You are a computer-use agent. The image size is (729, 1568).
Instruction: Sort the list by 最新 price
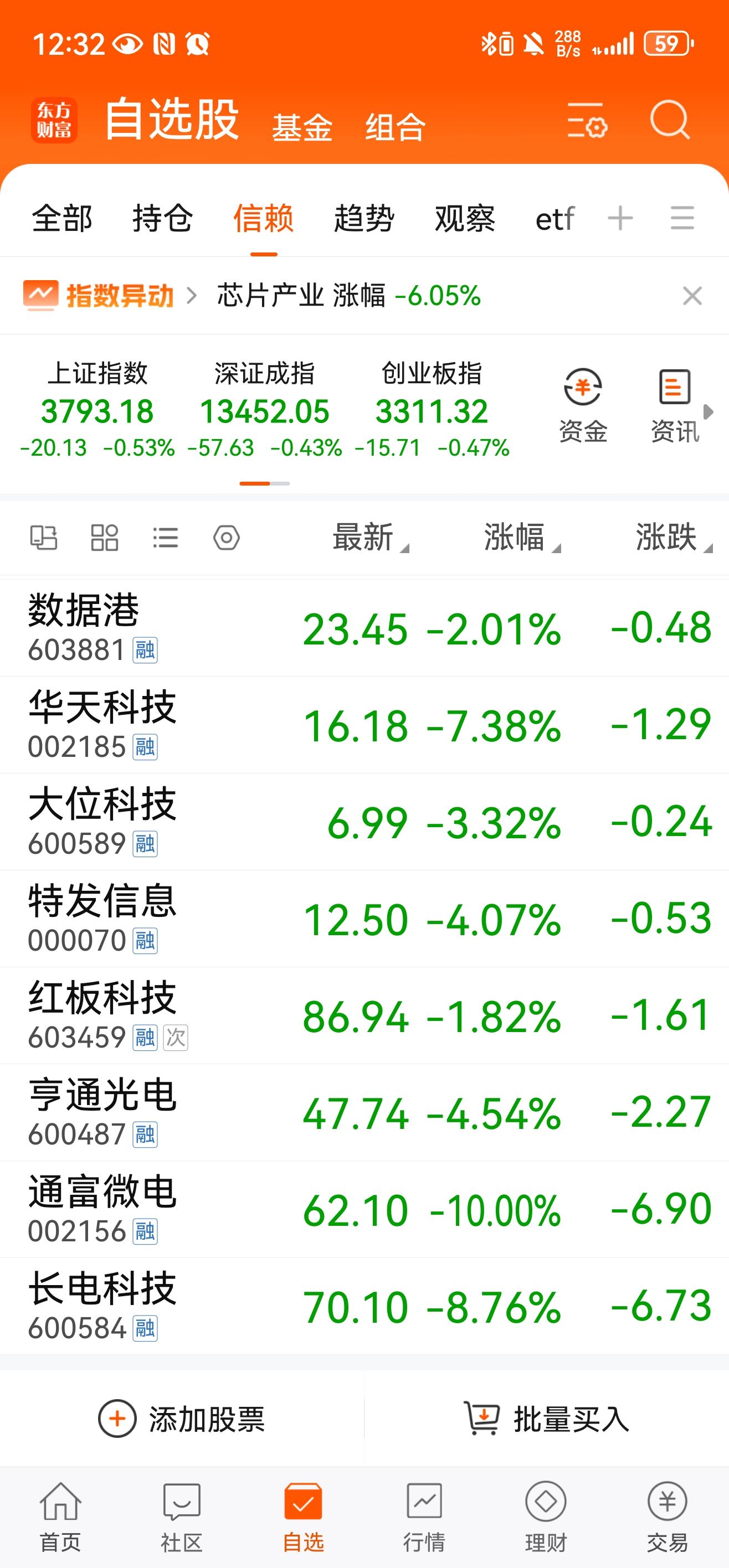[x=369, y=537]
